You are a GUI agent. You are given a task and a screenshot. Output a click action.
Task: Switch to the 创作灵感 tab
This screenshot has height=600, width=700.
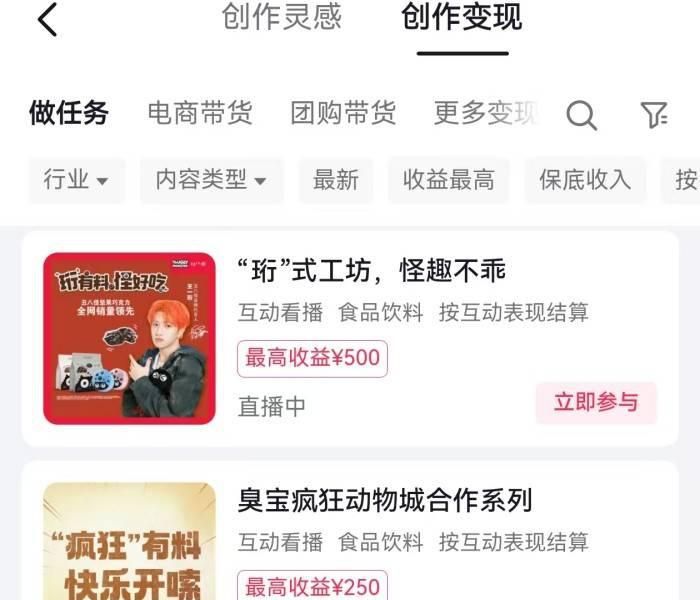point(282,17)
